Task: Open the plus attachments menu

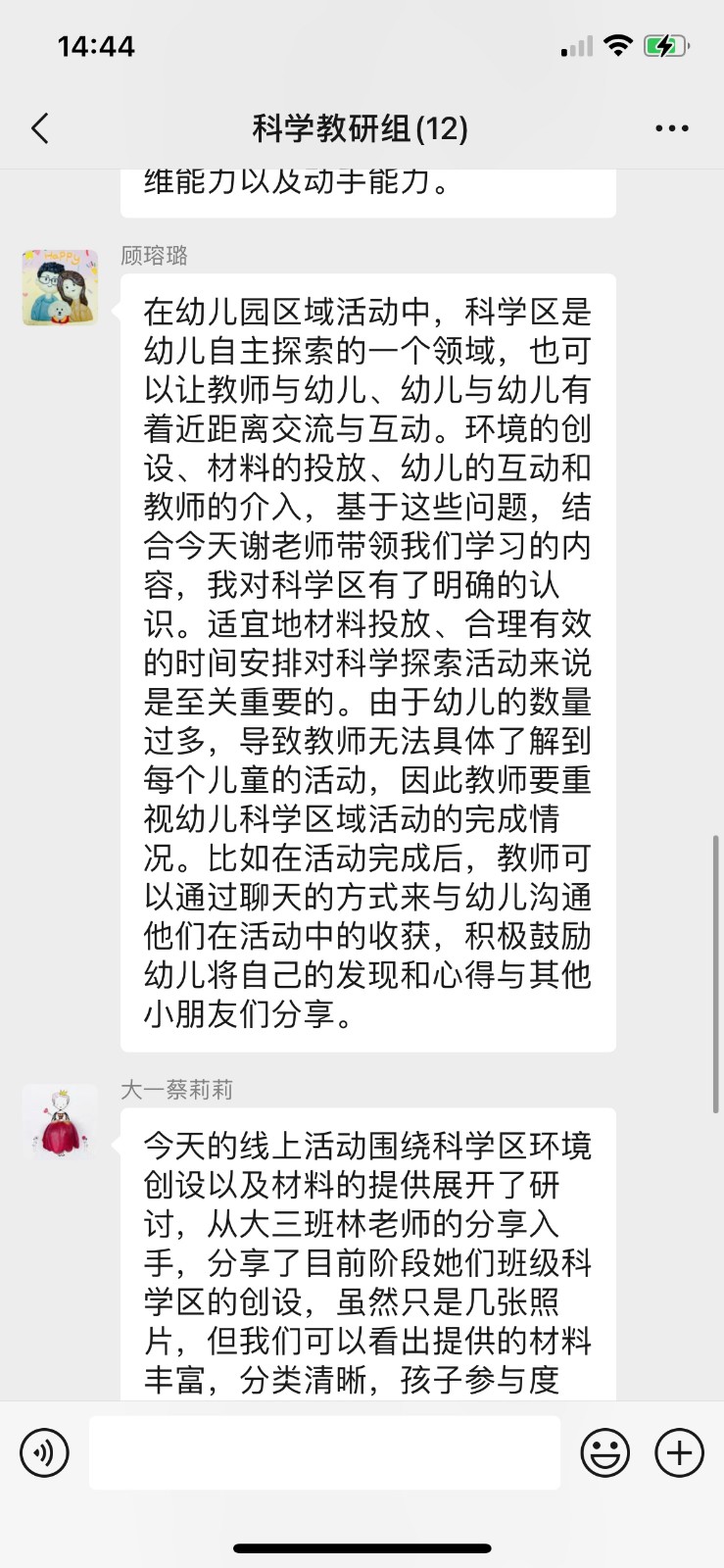Action: (x=679, y=1452)
